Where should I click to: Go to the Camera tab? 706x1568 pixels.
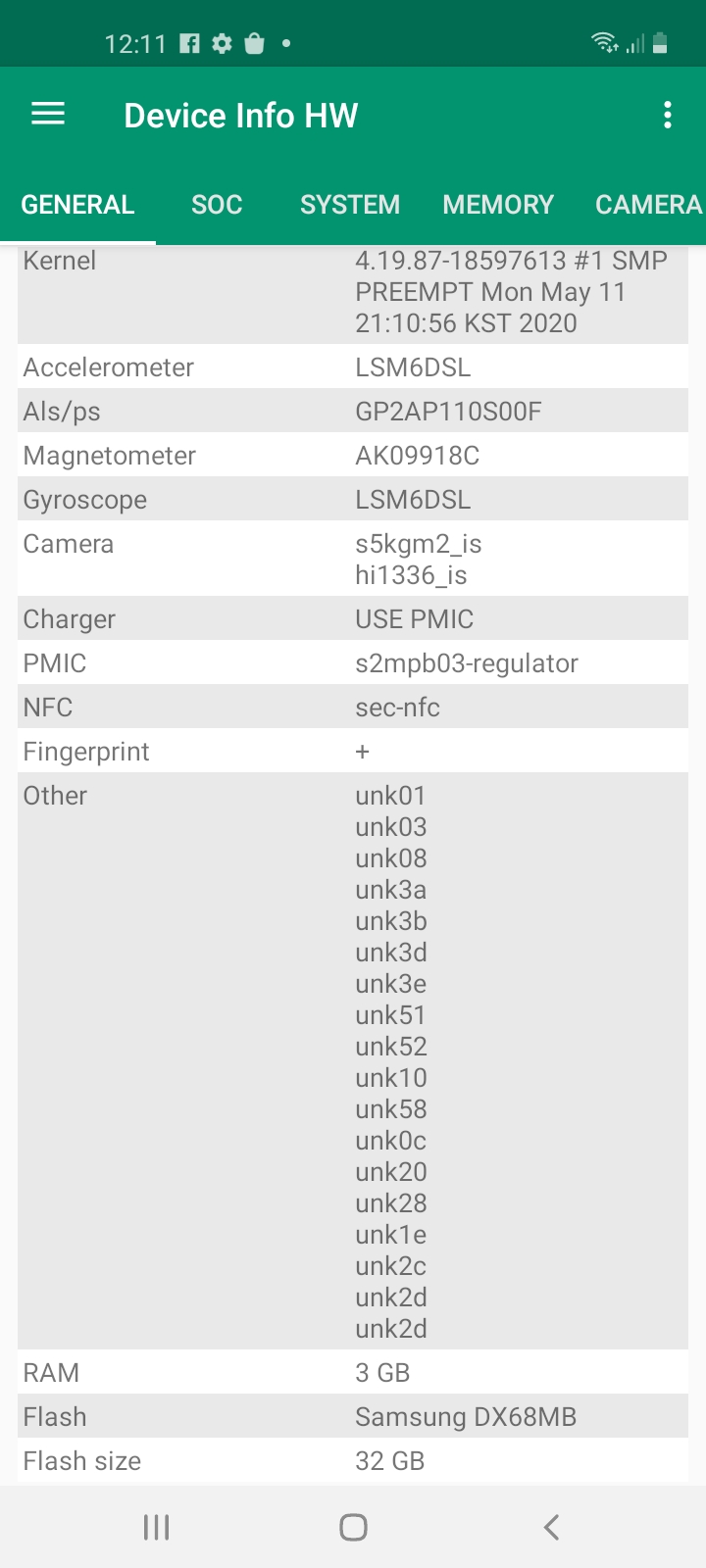click(x=648, y=204)
